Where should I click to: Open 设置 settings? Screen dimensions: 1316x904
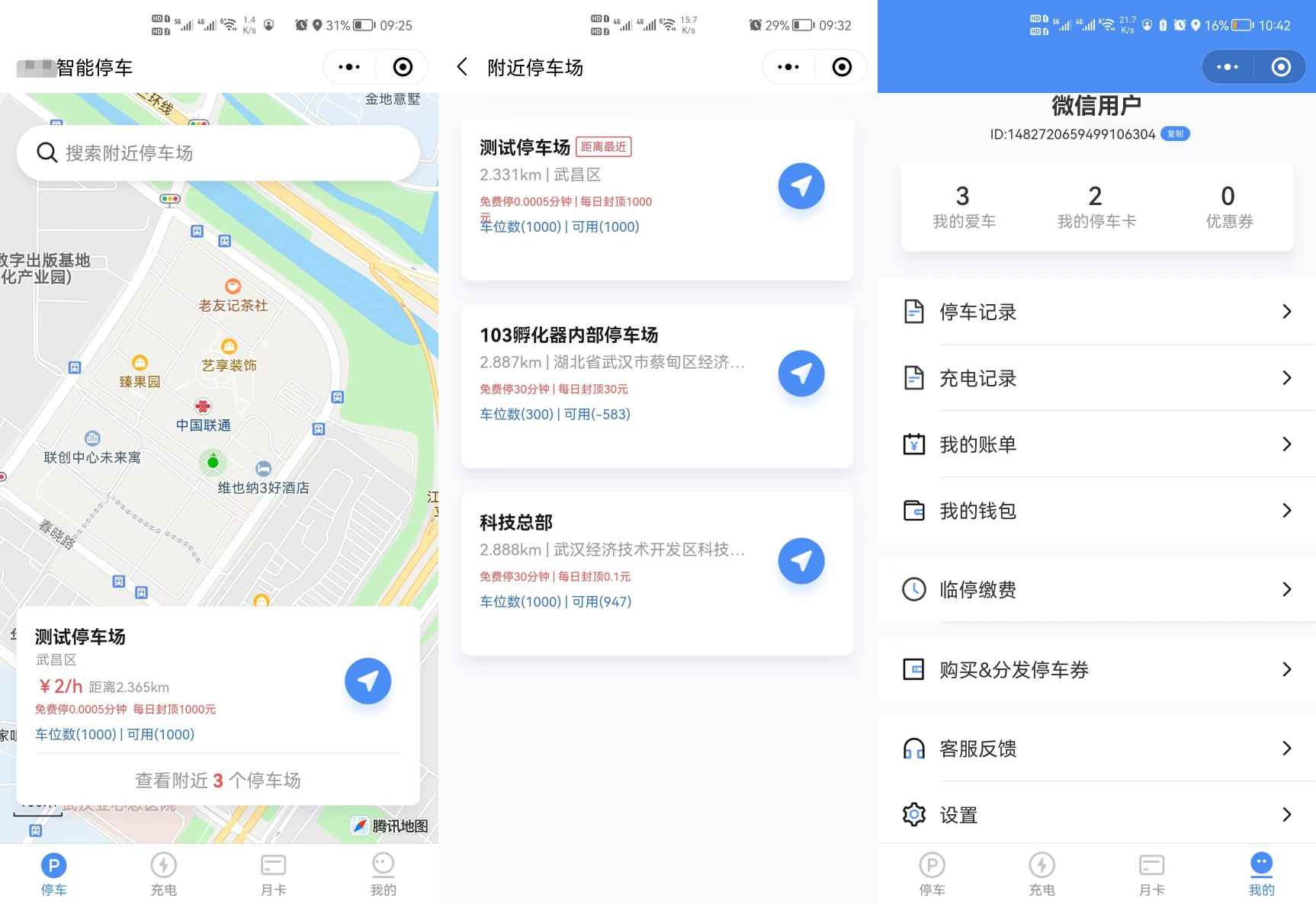(1096, 815)
